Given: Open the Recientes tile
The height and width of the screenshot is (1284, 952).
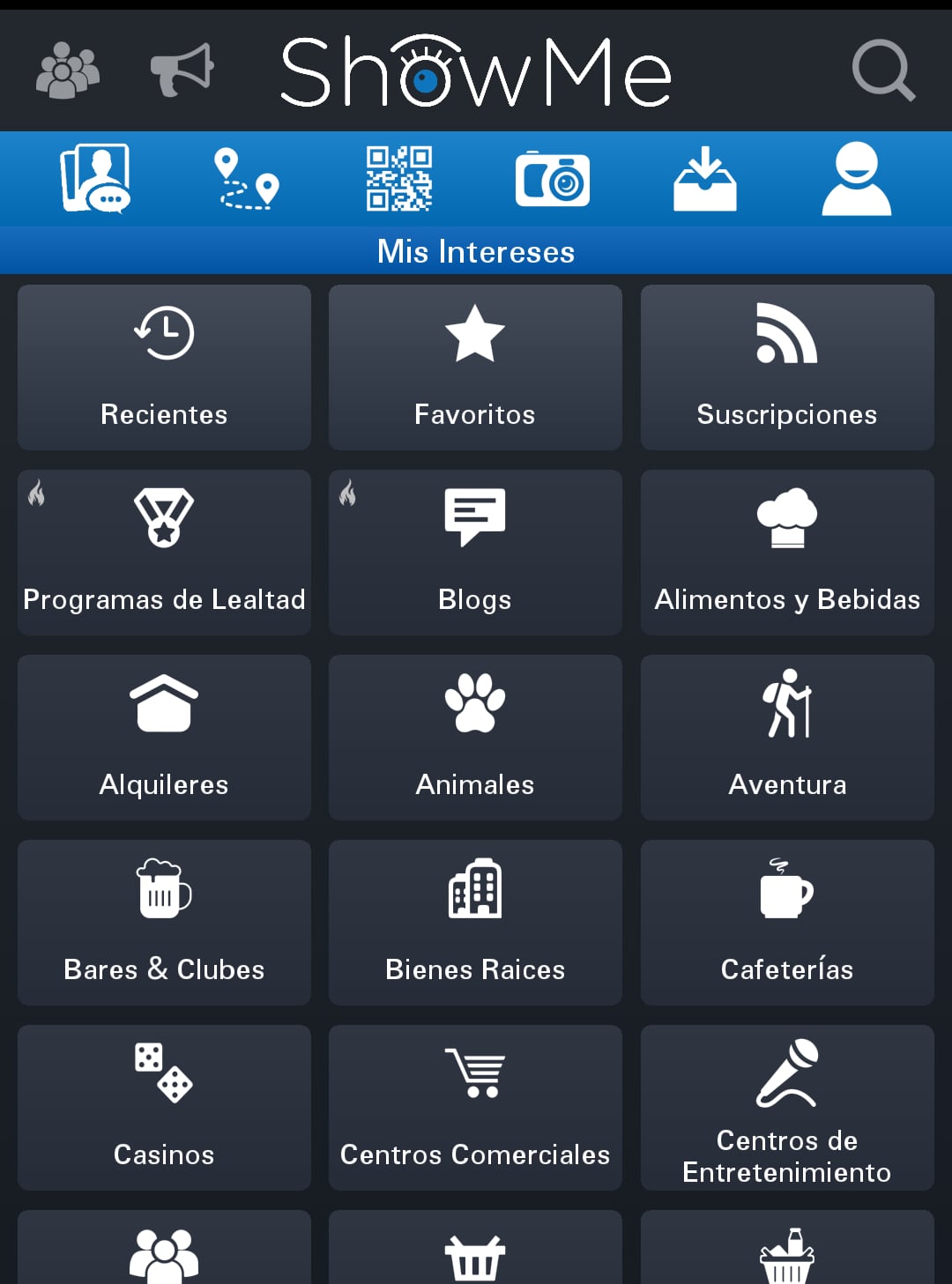Looking at the screenshot, I should pyautogui.click(x=164, y=367).
